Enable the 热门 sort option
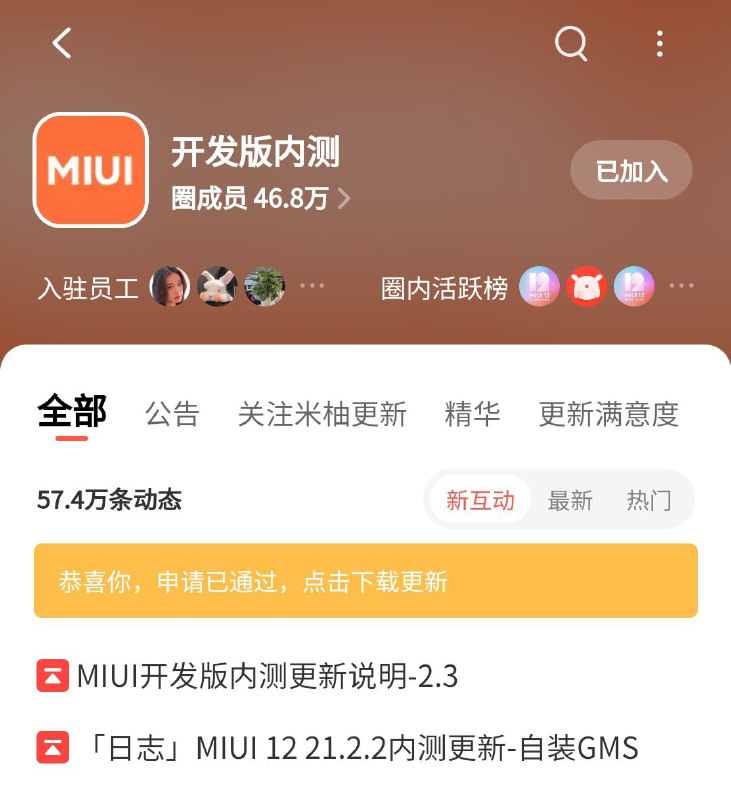The width and height of the screenshot is (731, 800). (x=650, y=499)
